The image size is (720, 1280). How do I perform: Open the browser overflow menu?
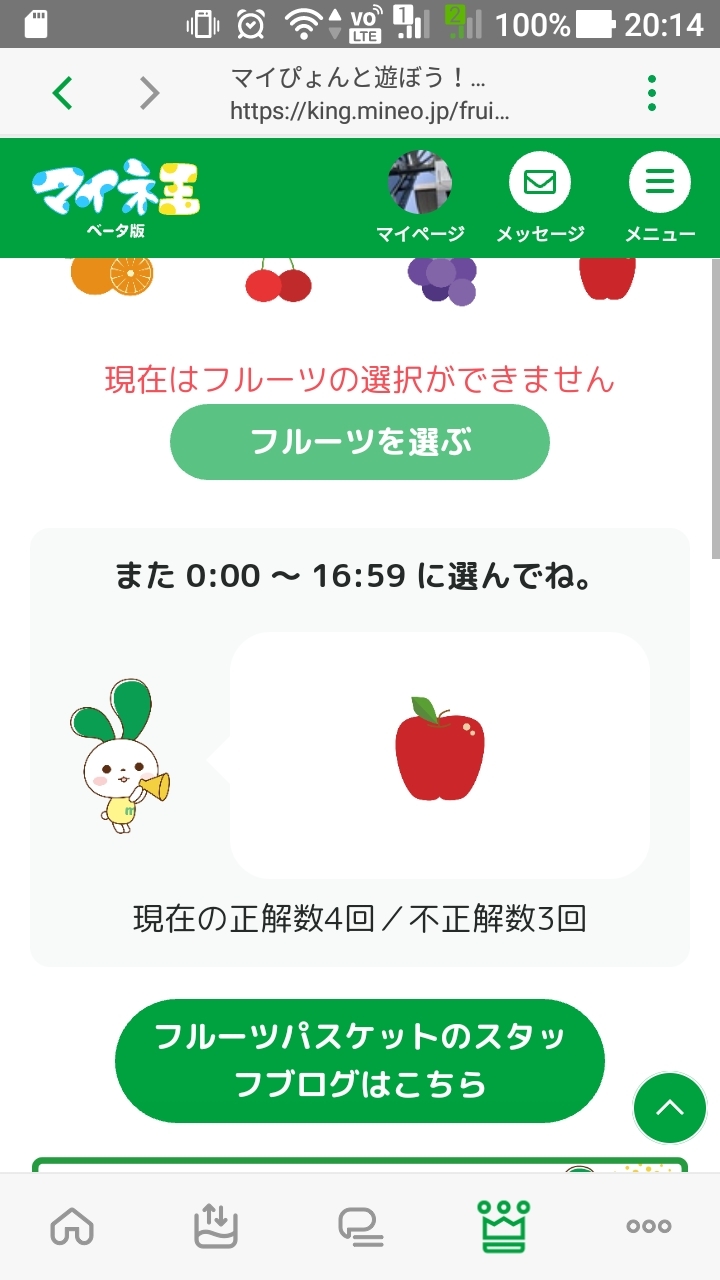pyautogui.click(x=652, y=93)
